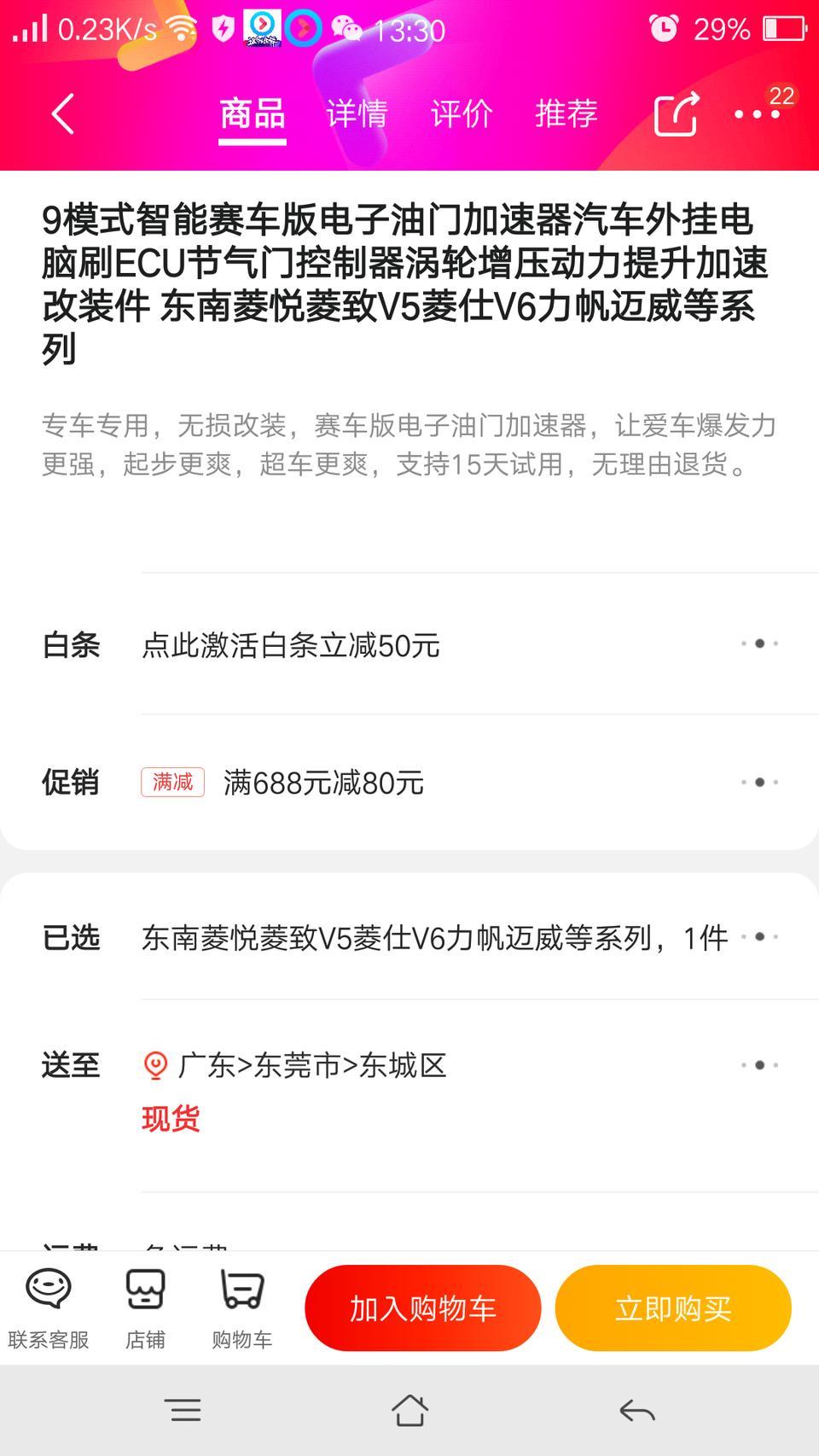Switch to the 详情 tab

pyautogui.click(x=357, y=114)
